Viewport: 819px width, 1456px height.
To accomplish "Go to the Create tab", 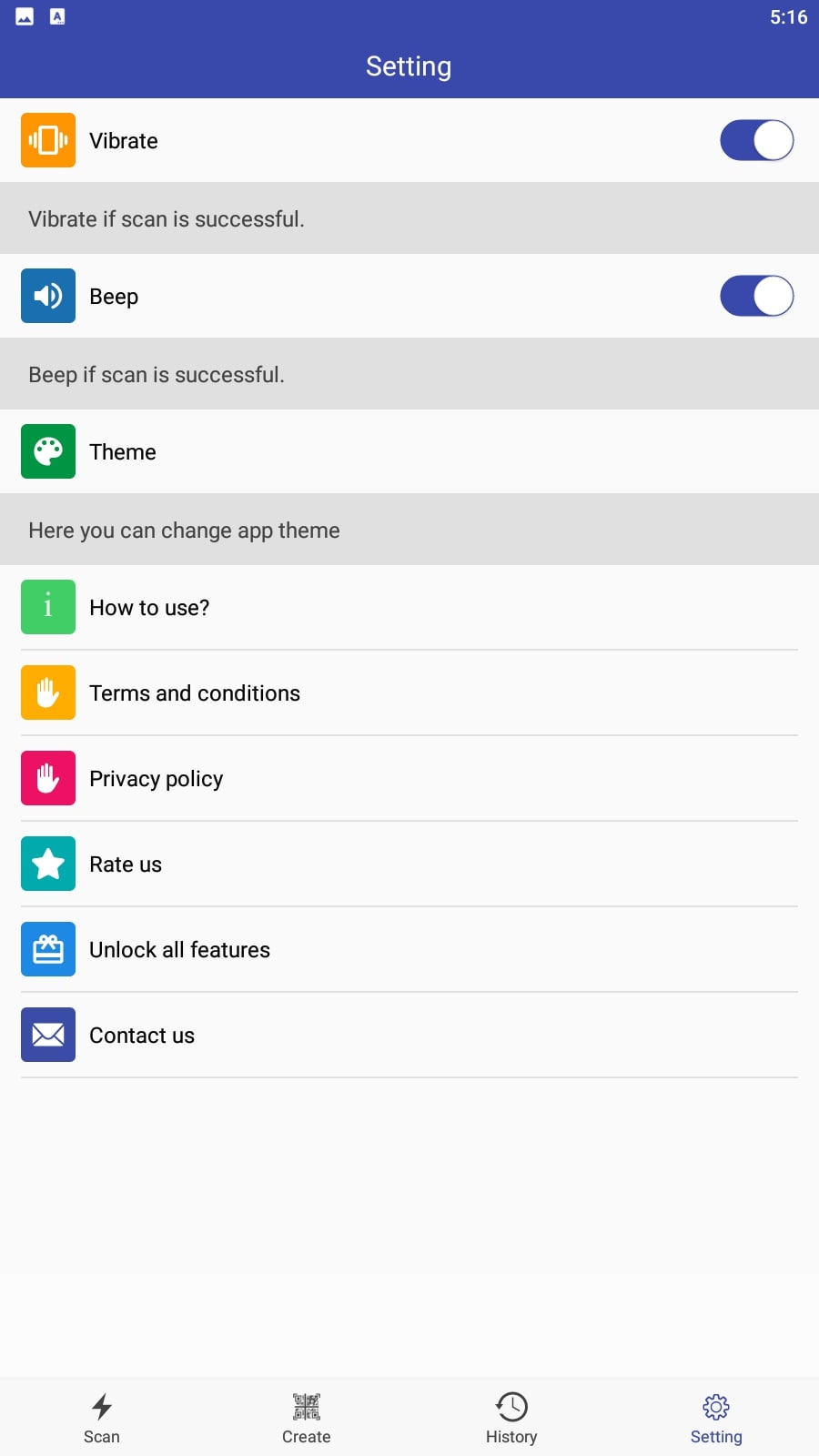I will pyautogui.click(x=307, y=1418).
